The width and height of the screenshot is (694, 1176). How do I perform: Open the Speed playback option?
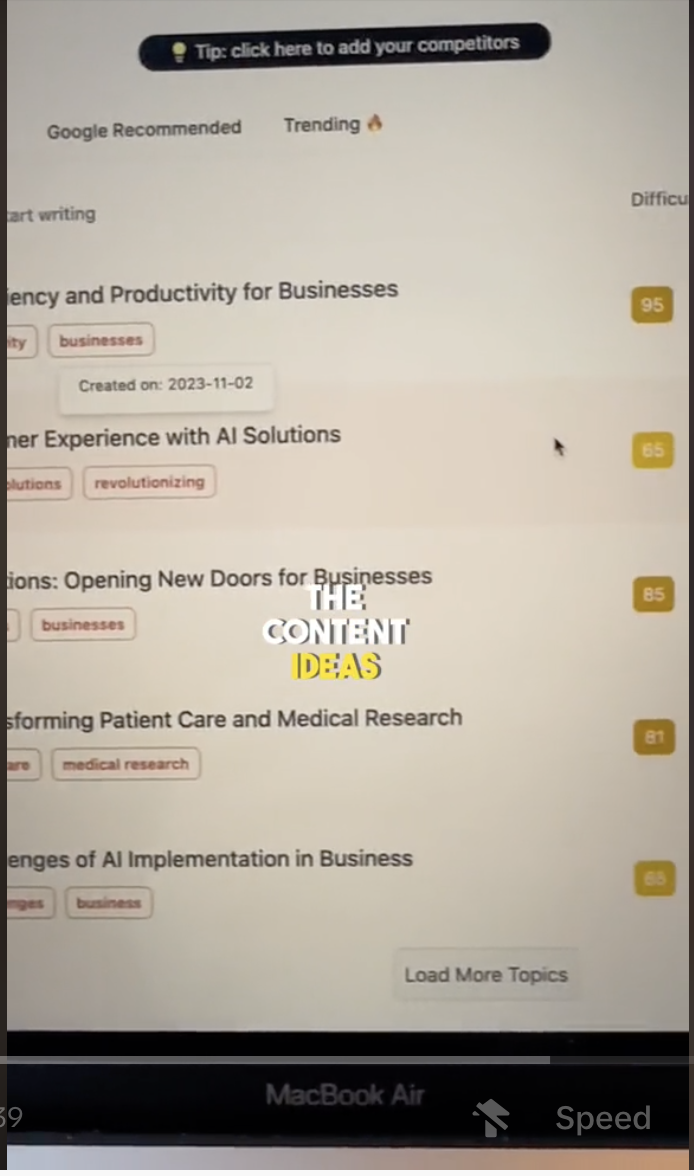click(603, 1118)
